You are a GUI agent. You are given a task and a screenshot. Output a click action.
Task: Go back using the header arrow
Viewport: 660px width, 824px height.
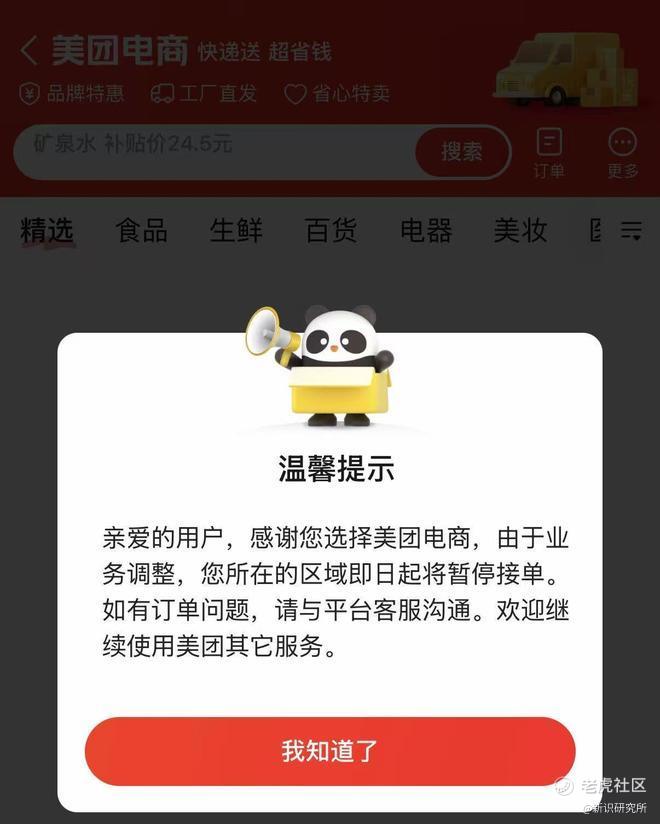(29, 51)
